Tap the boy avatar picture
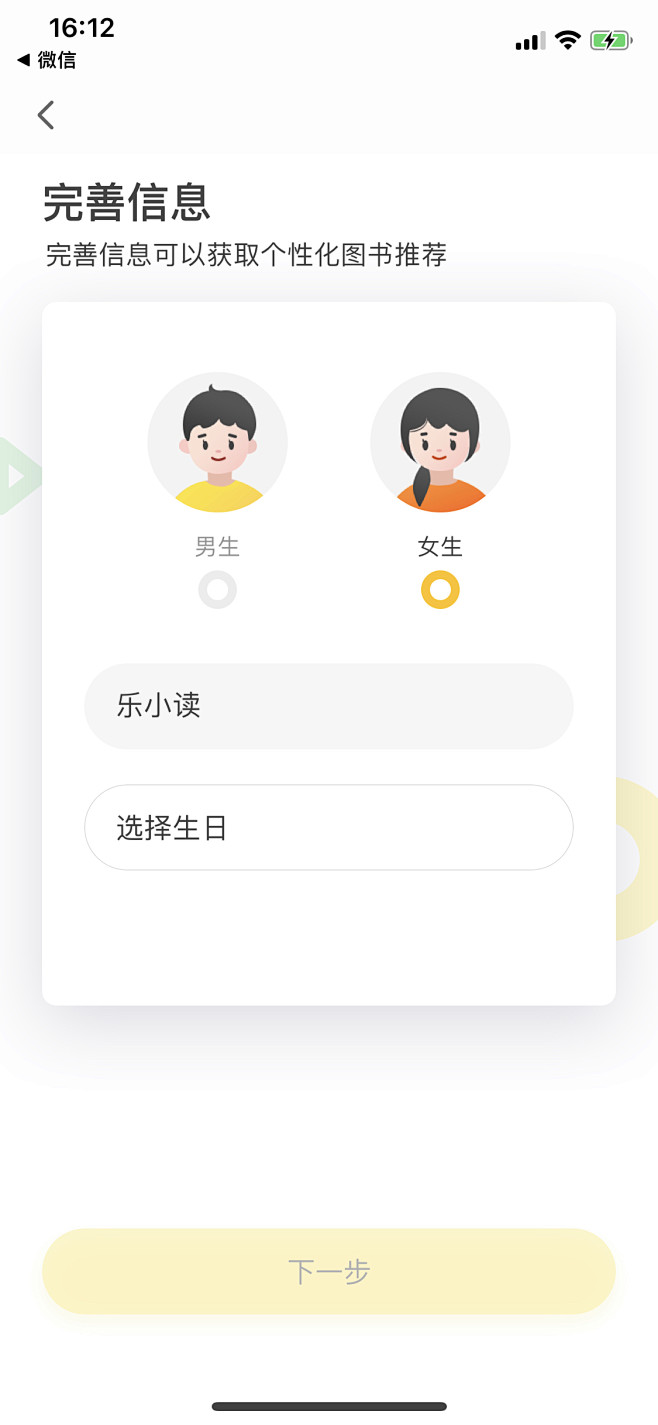 (x=217, y=442)
